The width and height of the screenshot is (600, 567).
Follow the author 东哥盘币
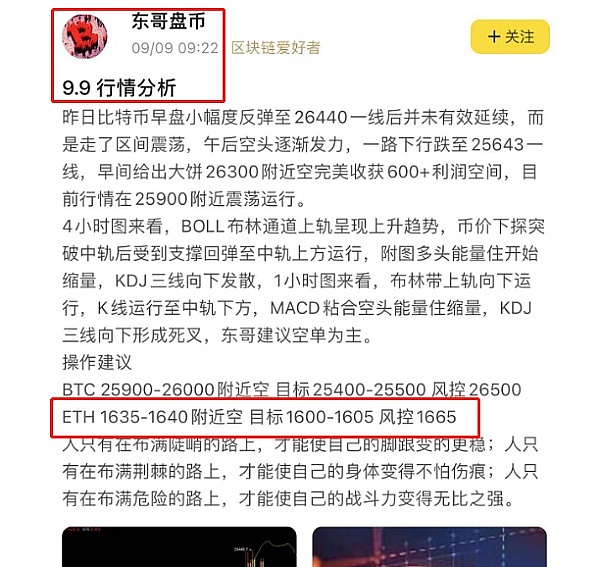510,37
